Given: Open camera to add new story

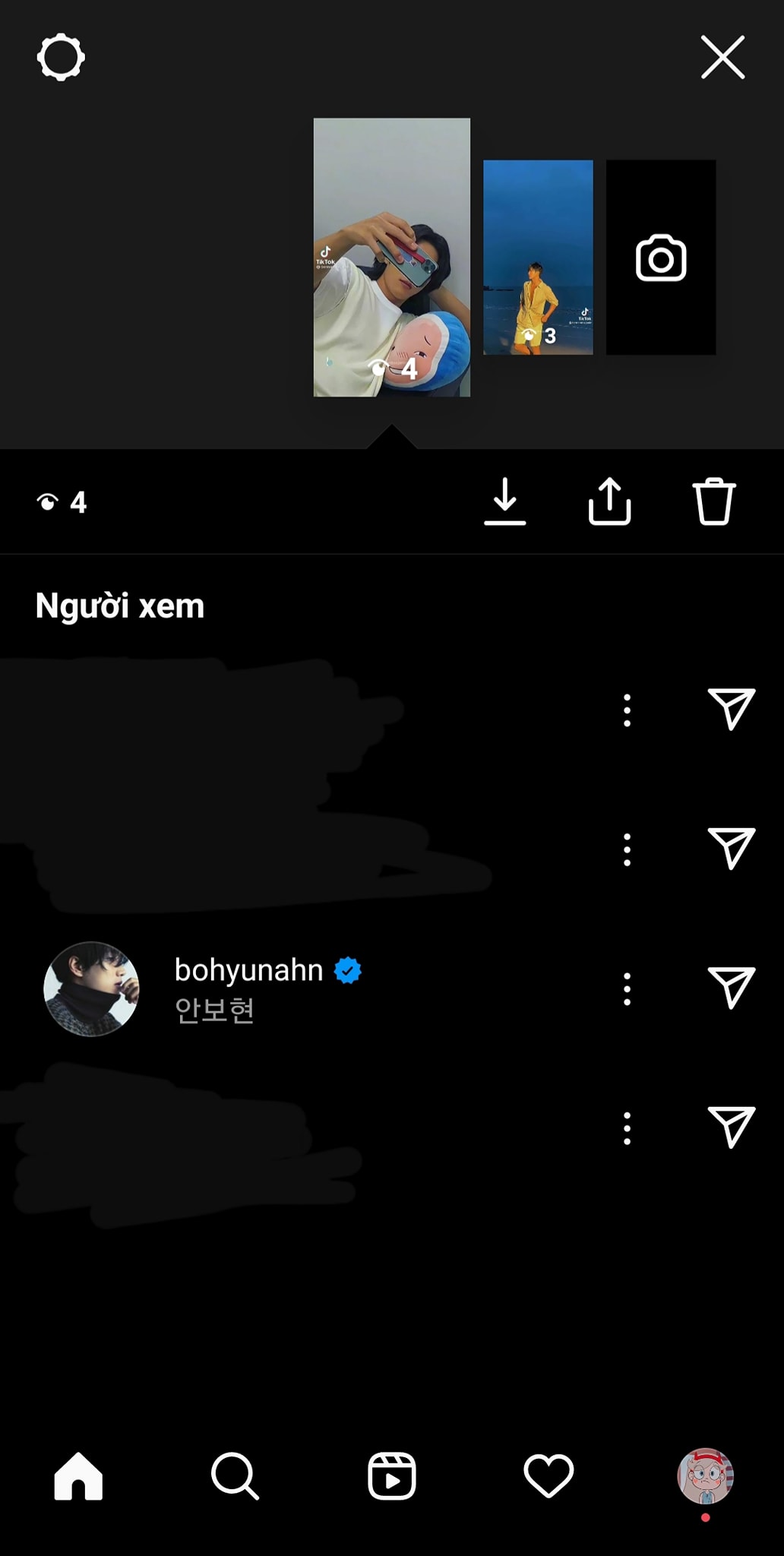Looking at the screenshot, I should coord(661,257).
